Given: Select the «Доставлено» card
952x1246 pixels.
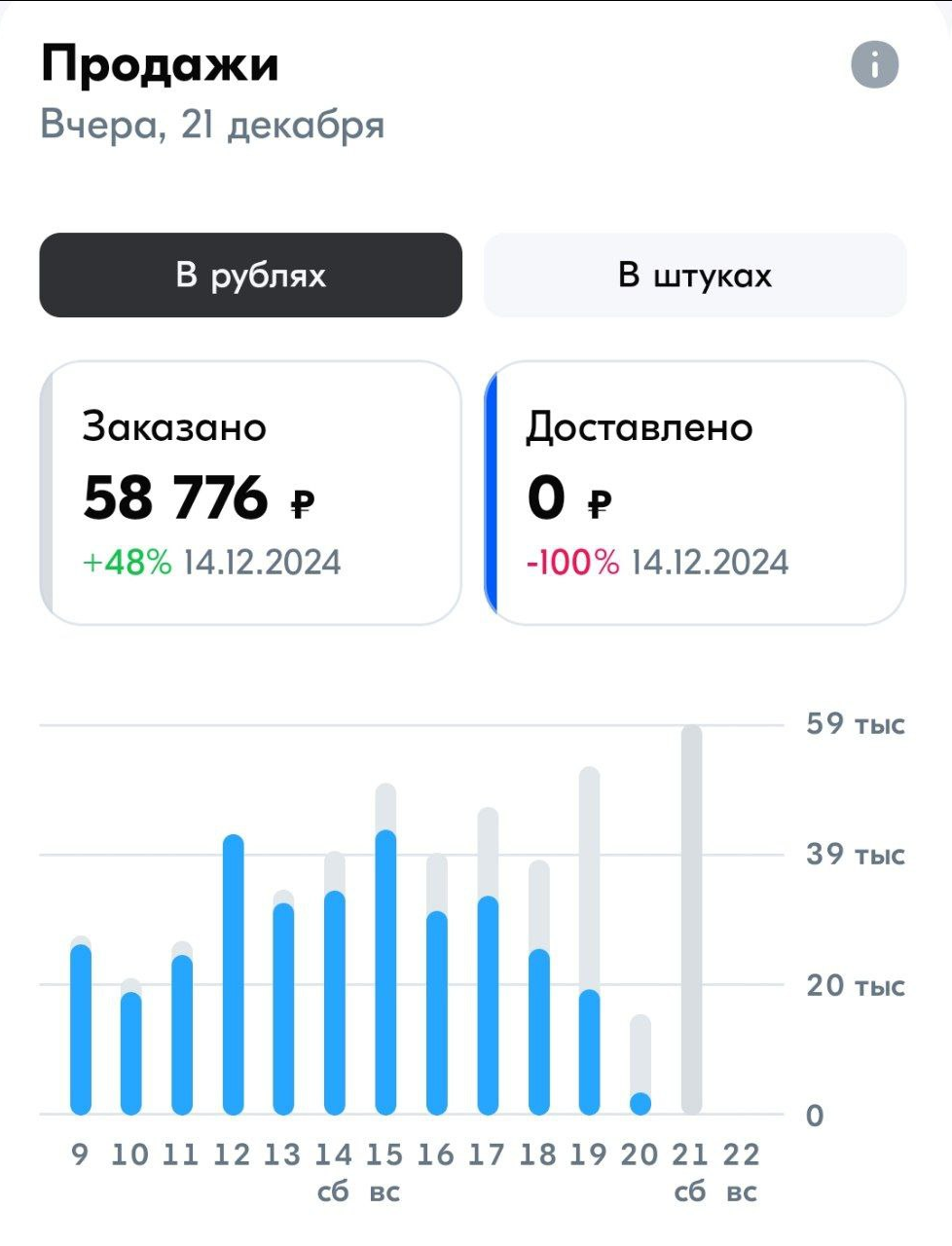Looking at the screenshot, I should coord(695,493).
